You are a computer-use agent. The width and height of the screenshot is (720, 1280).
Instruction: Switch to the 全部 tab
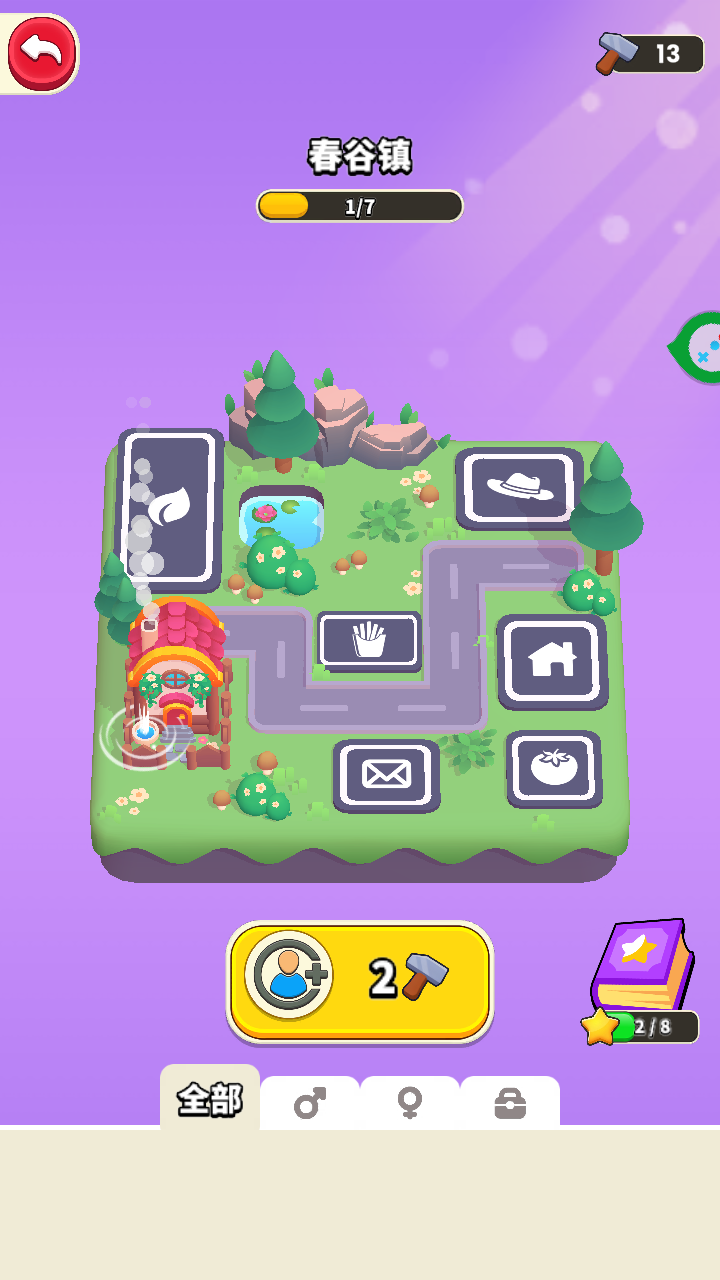[210, 1100]
